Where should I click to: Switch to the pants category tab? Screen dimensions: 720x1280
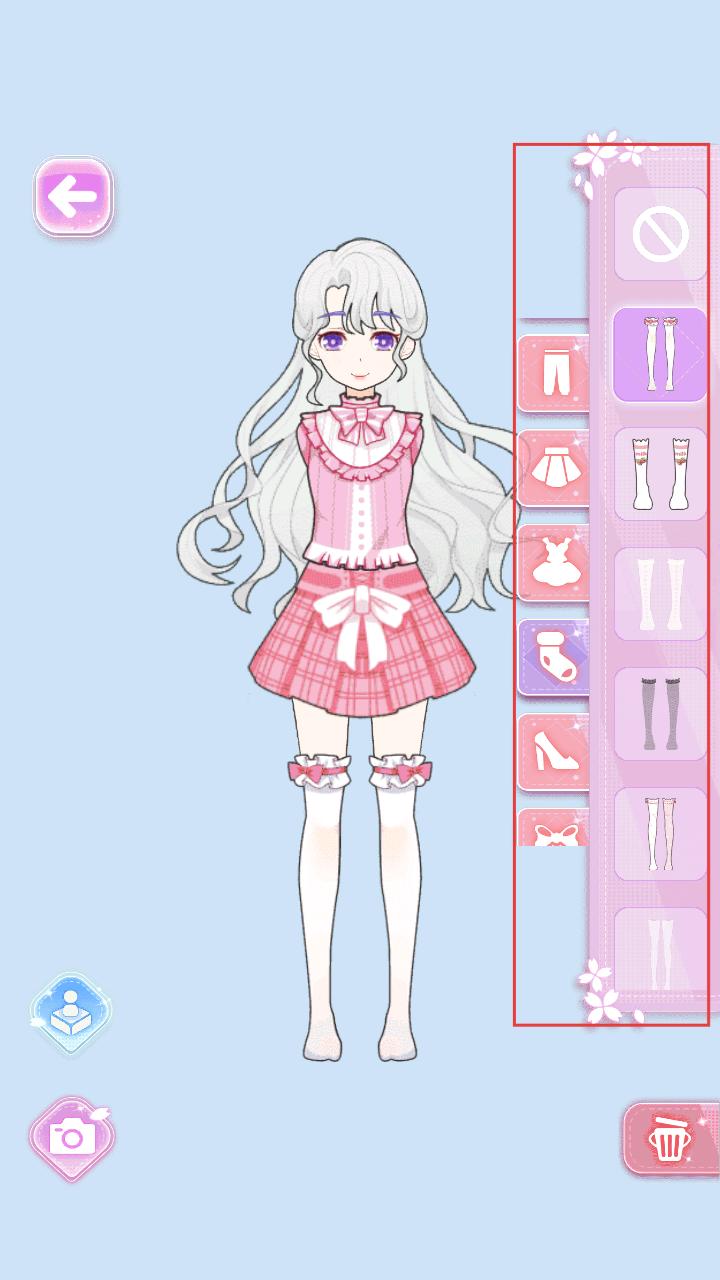pos(554,373)
